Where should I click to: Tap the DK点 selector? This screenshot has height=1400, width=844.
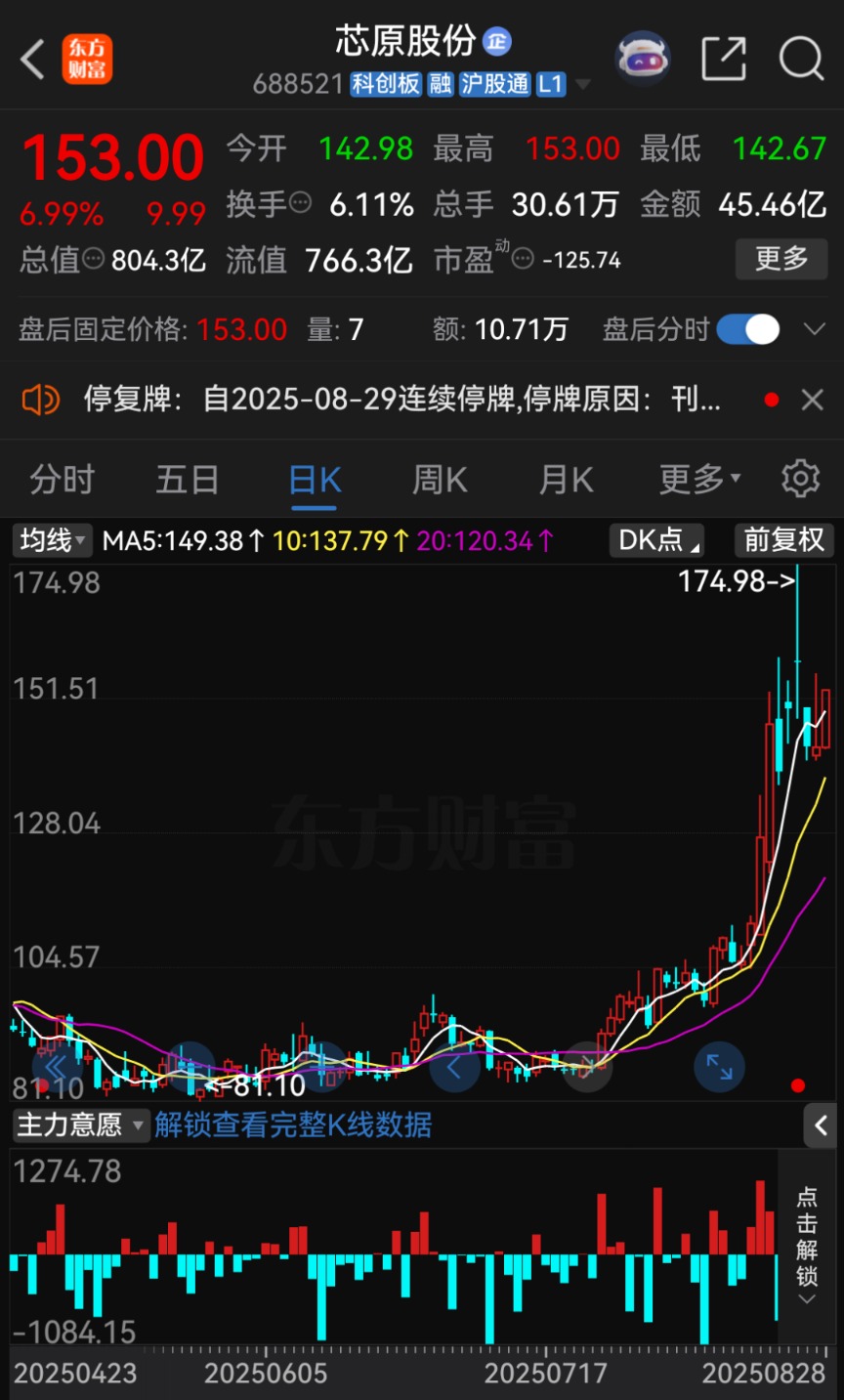(658, 540)
